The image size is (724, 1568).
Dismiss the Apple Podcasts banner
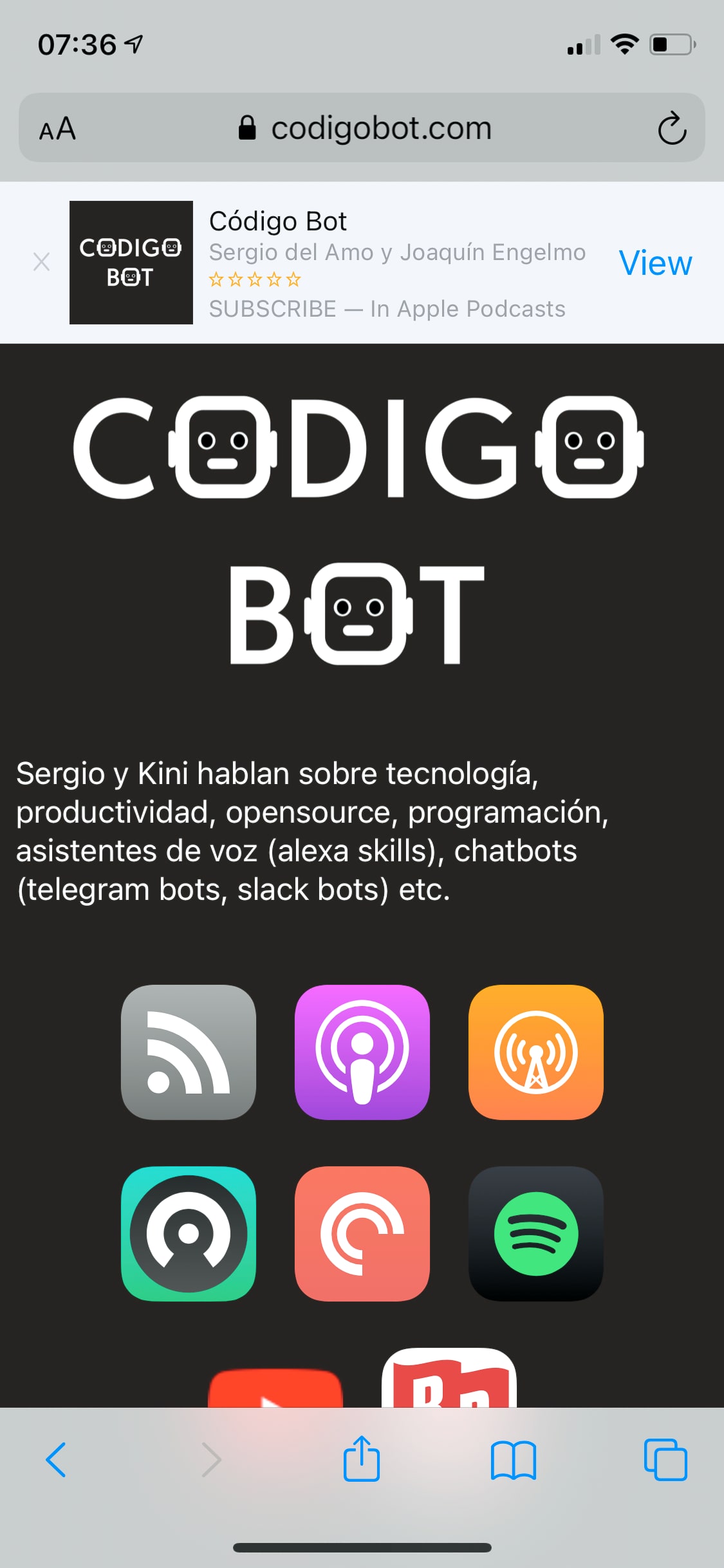pos(42,262)
